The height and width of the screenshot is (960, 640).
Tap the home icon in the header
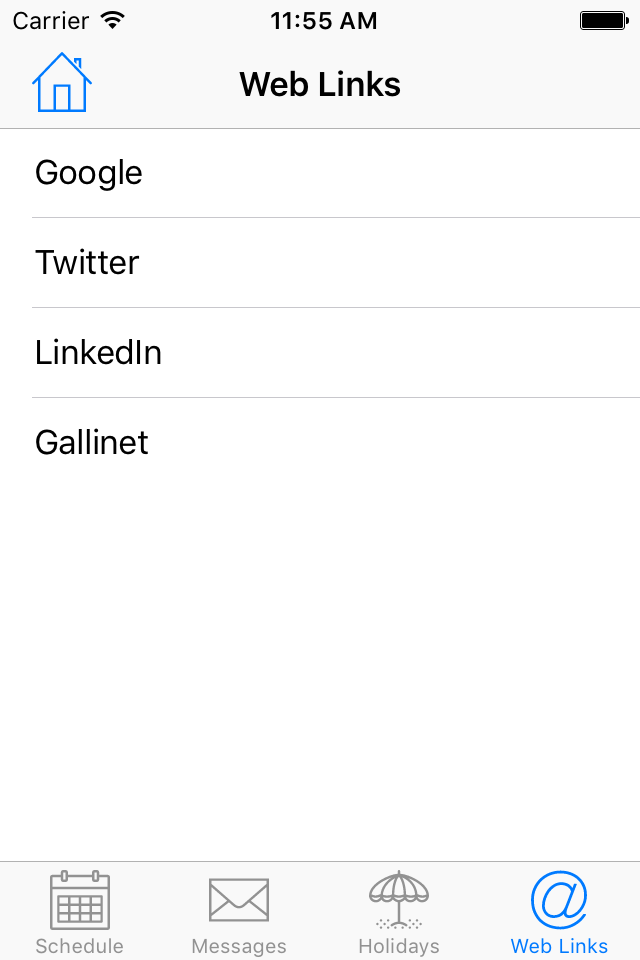click(61, 83)
